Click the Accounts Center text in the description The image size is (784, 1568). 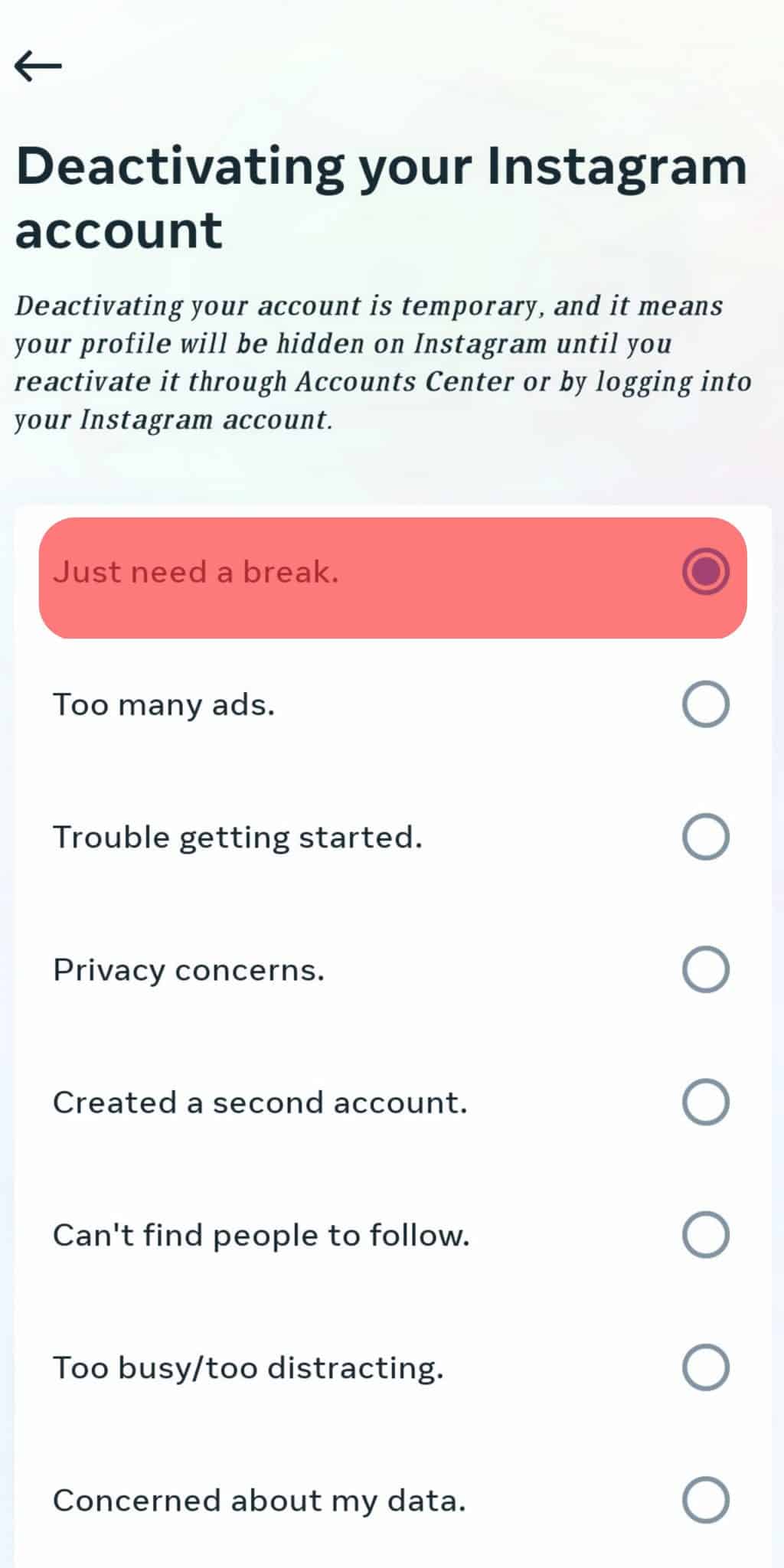click(407, 381)
